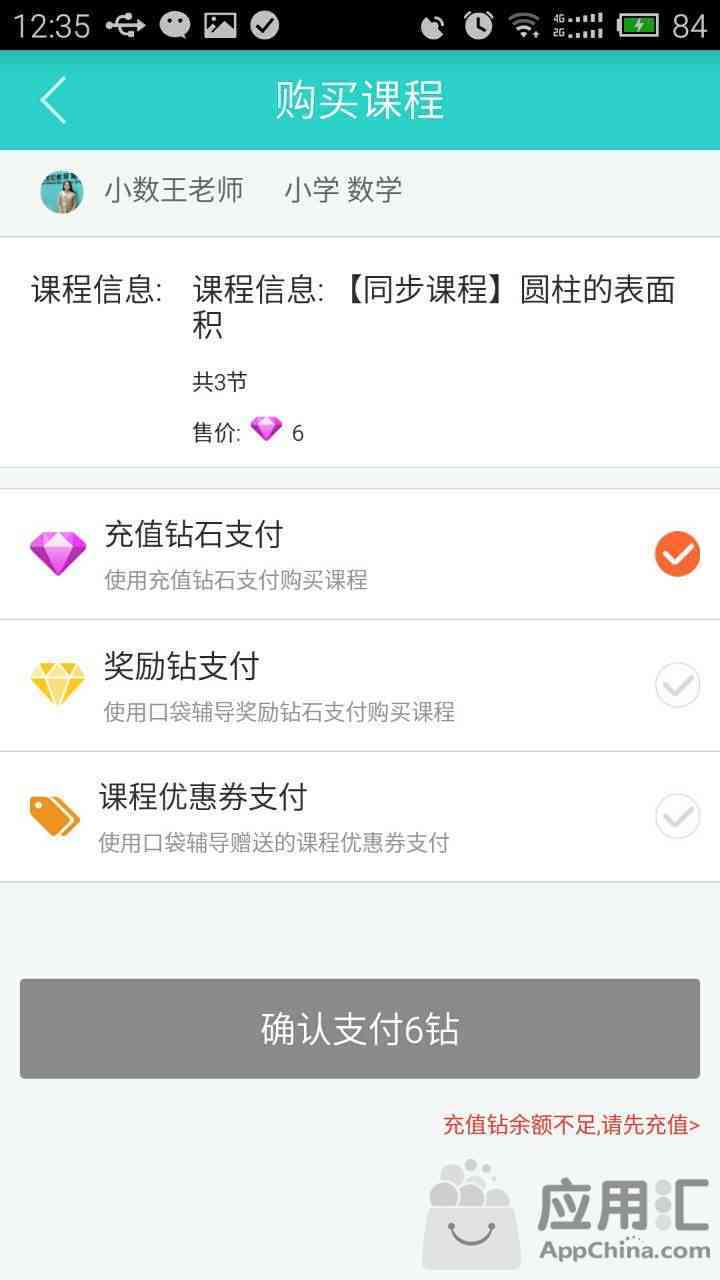The width and height of the screenshot is (720, 1280).
Task: Open the 充值钻余额不足,请先充值 recharge link
Action: coord(571,1125)
